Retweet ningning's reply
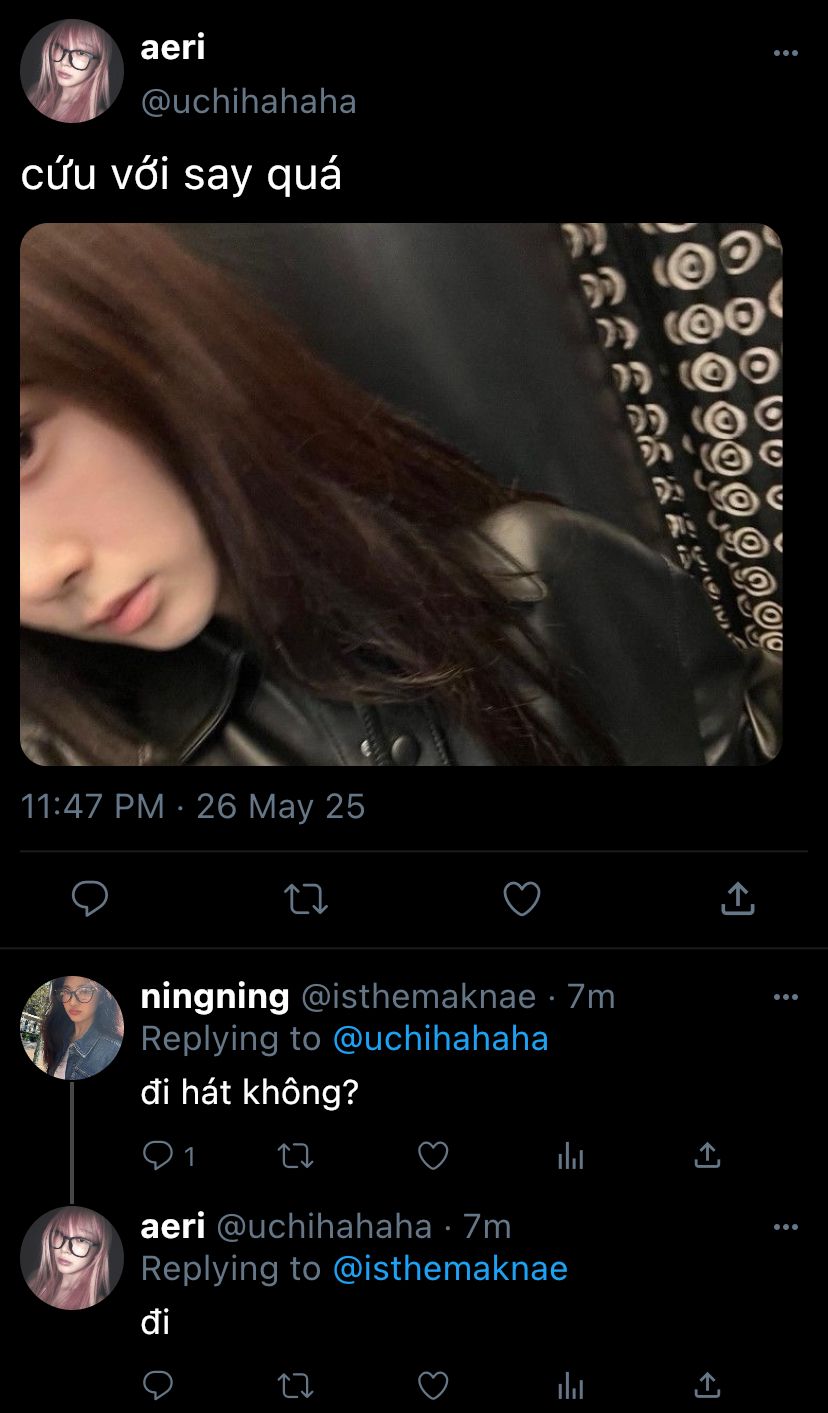Screen dimensions: 828x1413 295,1156
